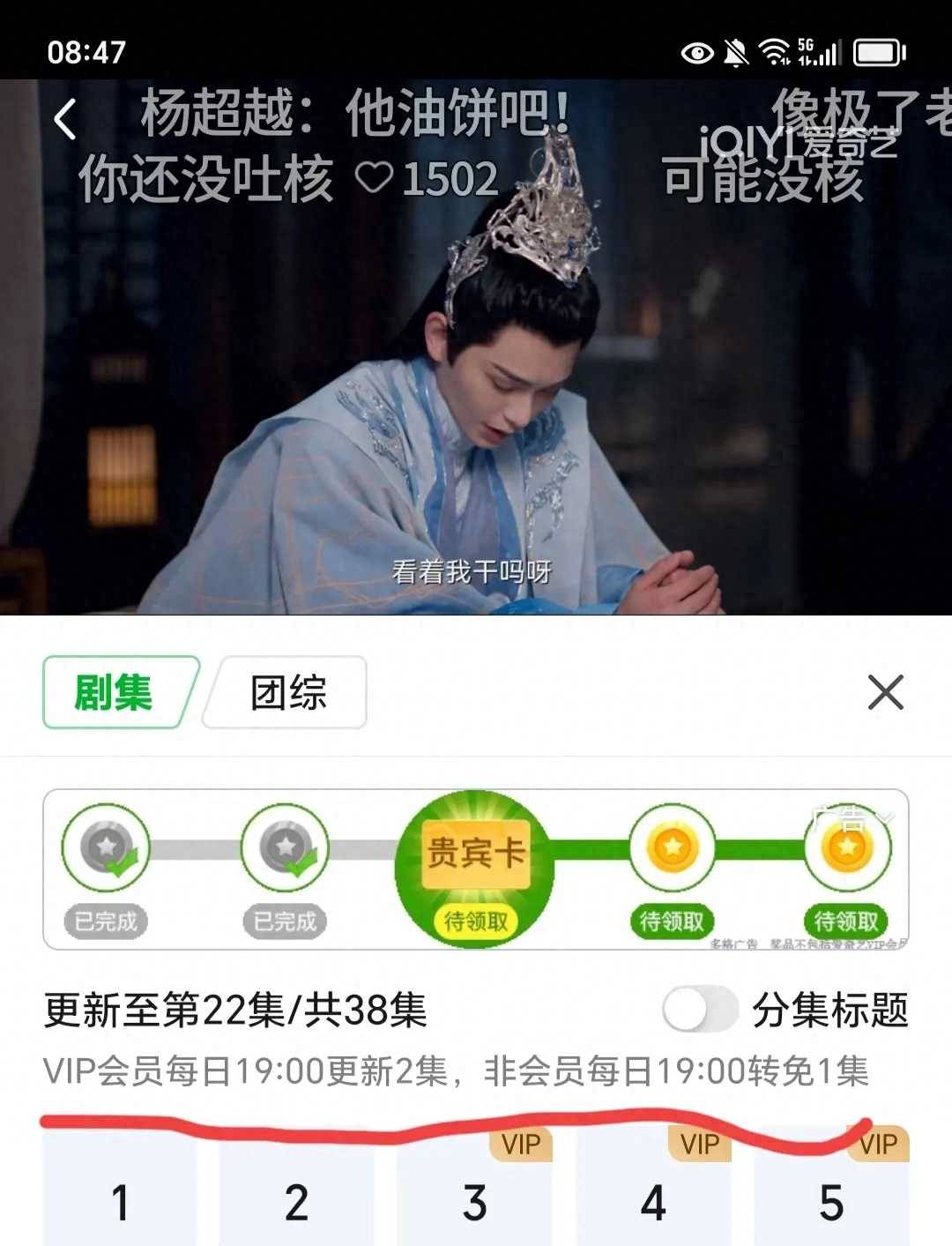
Task: Switch to the 团综 tab
Action: (x=287, y=692)
